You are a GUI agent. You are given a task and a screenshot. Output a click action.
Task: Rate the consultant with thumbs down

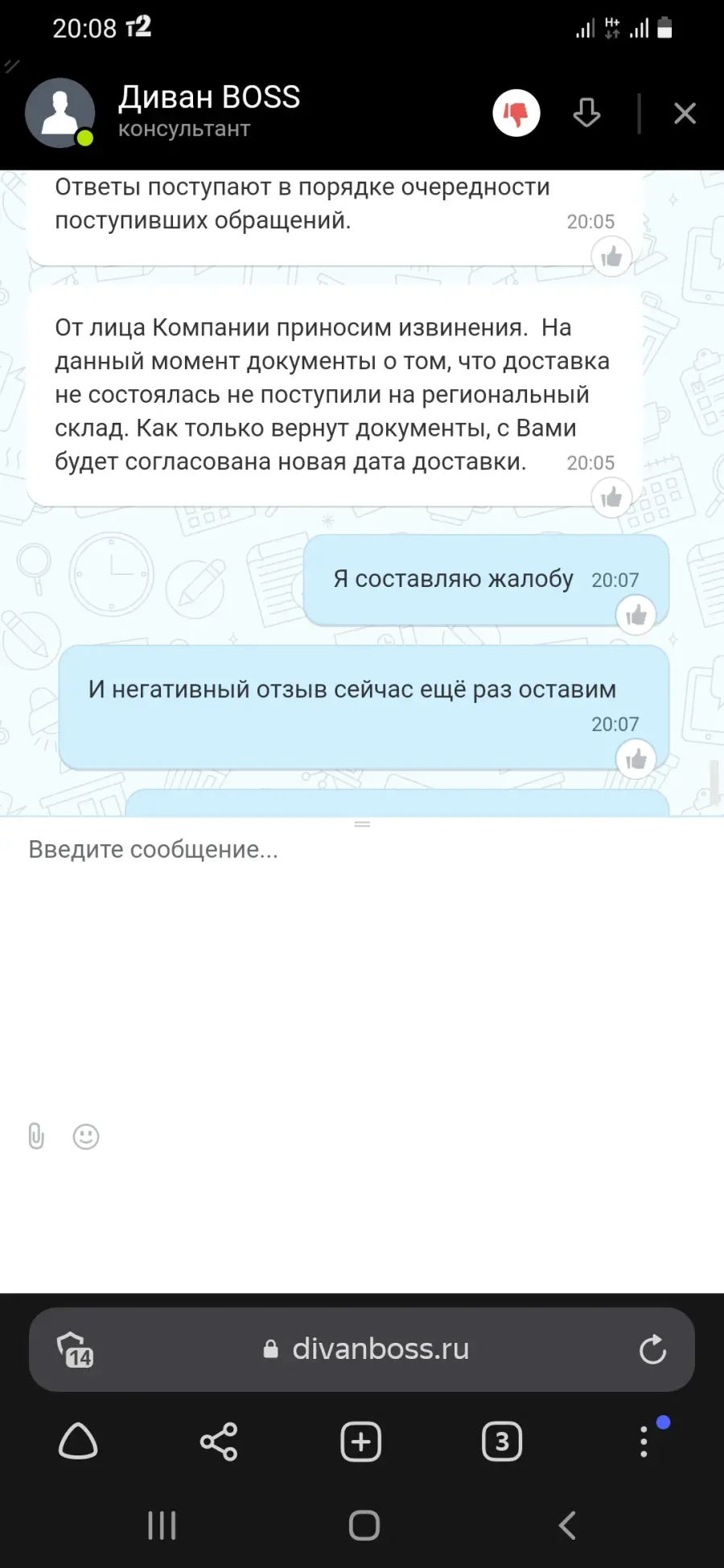pyautogui.click(x=516, y=113)
